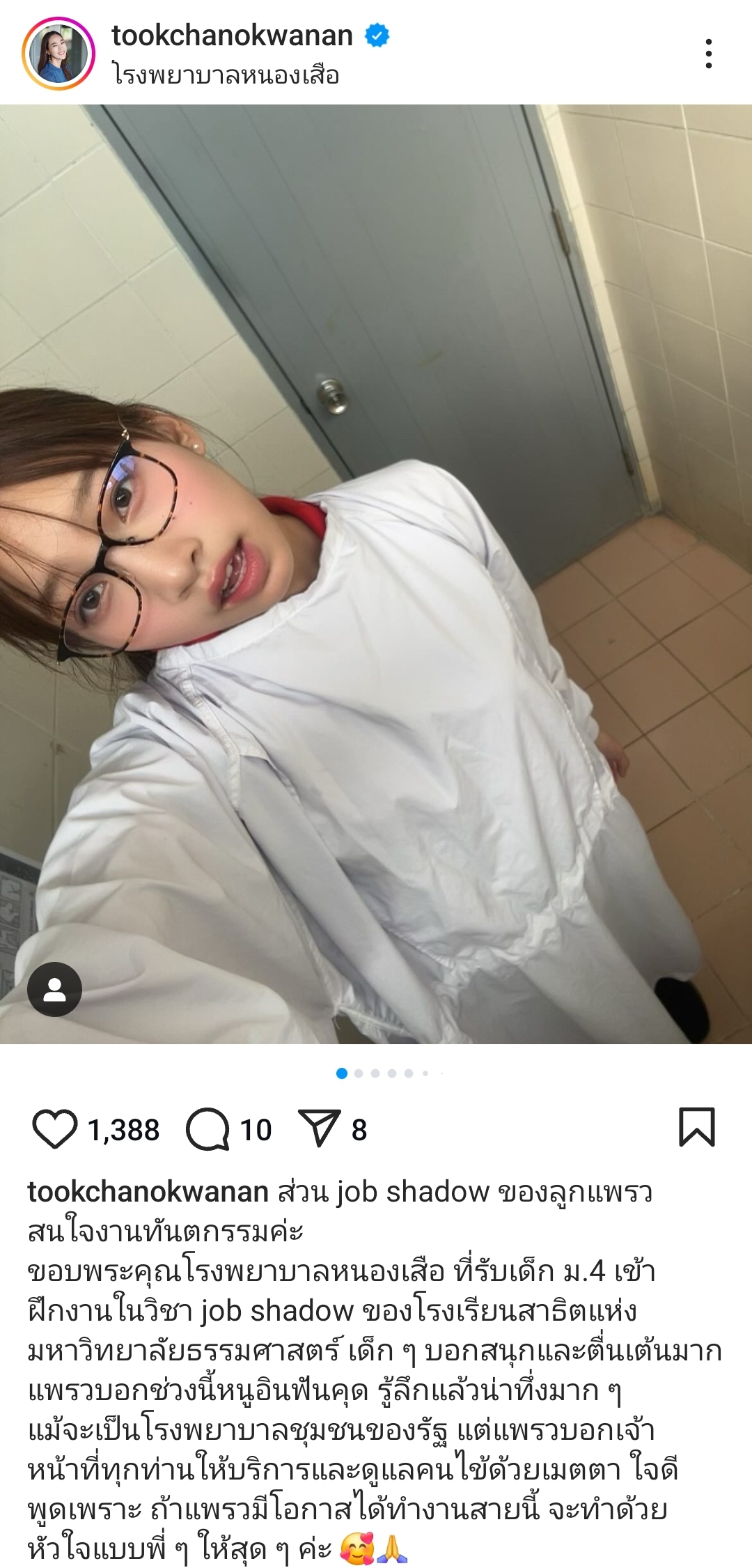Open the post's three-dot overflow menu
Viewport: 752px width, 1568px height.
click(708, 54)
